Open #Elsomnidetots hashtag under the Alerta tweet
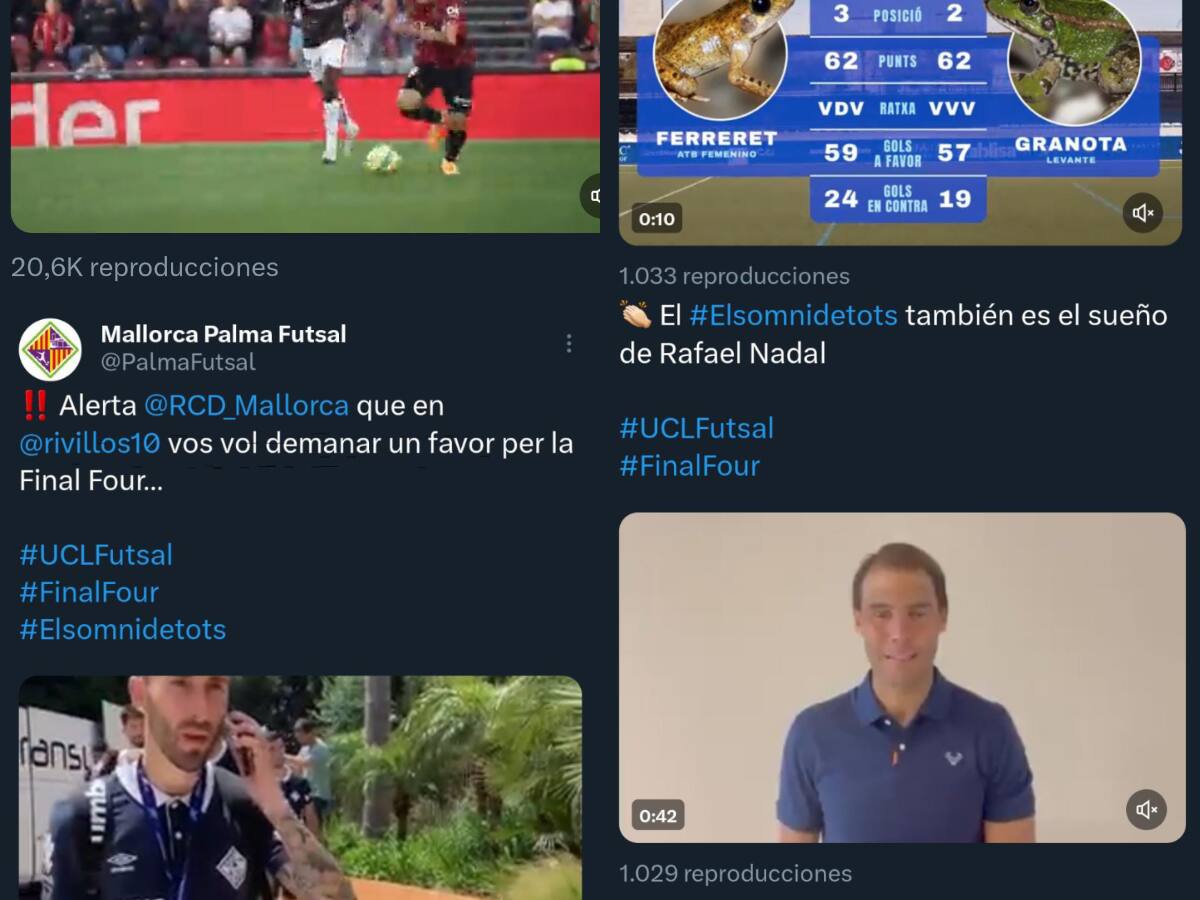Image resolution: width=1200 pixels, height=900 pixels. coord(123,629)
